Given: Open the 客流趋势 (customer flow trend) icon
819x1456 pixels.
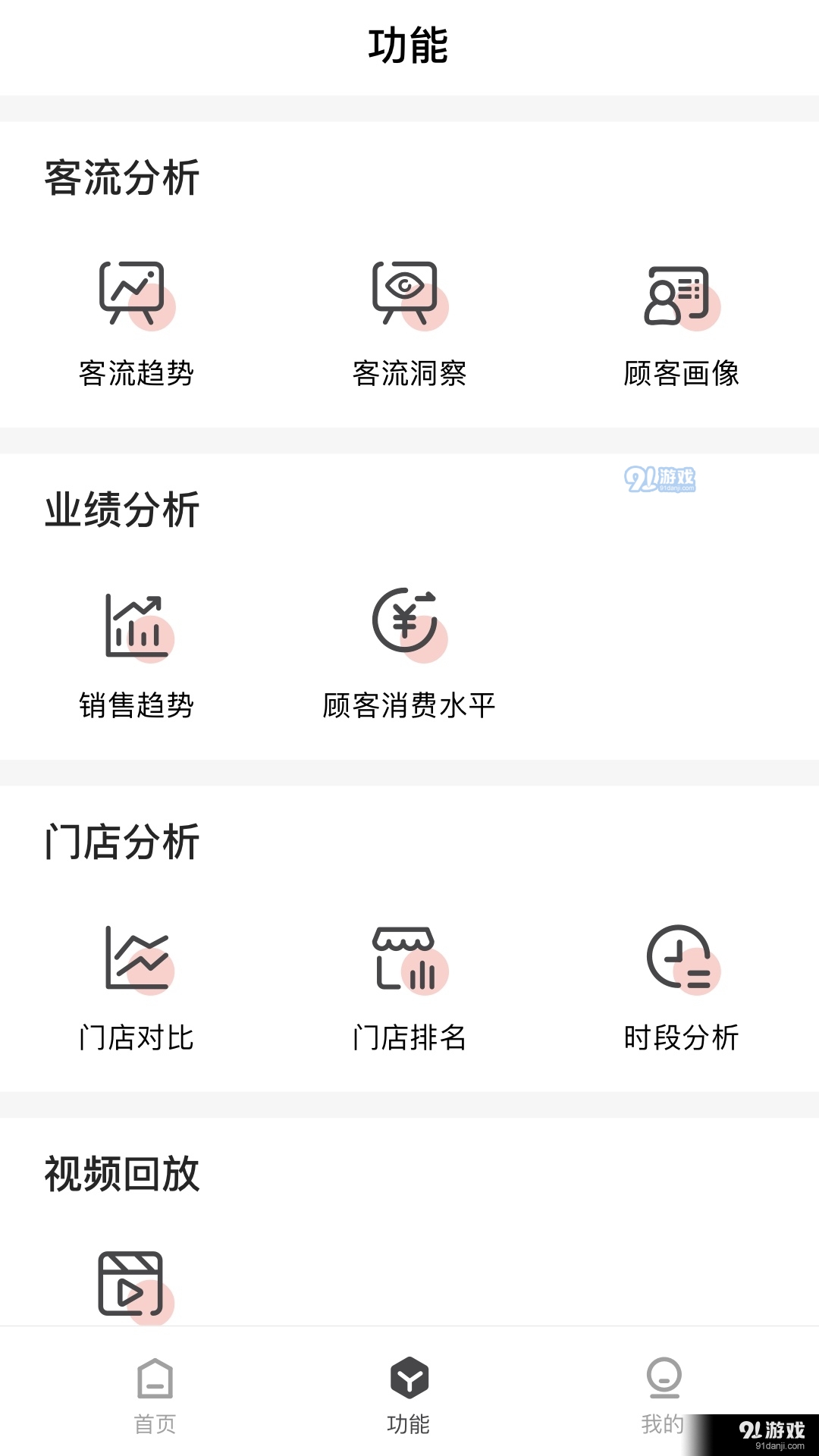Looking at the screenshot, I should point(133,294).
